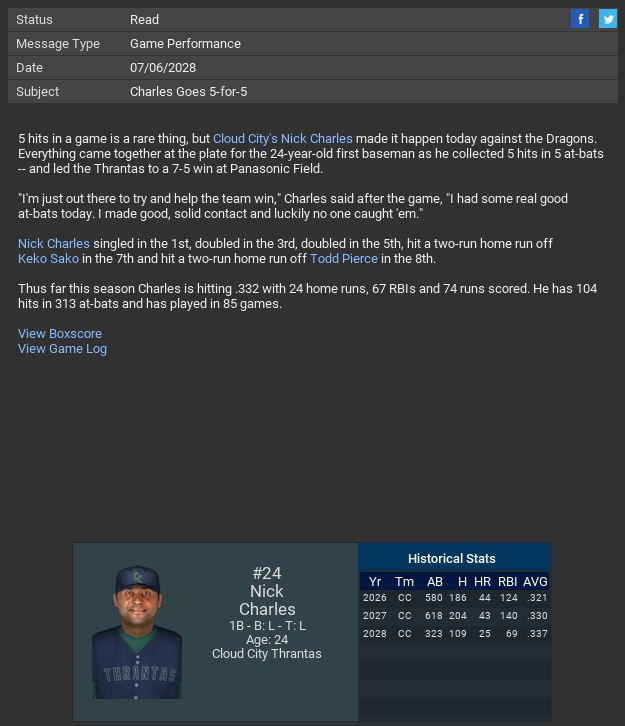View Boxscore for this game
The width and height of the screenshot is (625, 726).
[x=60, y=334]
